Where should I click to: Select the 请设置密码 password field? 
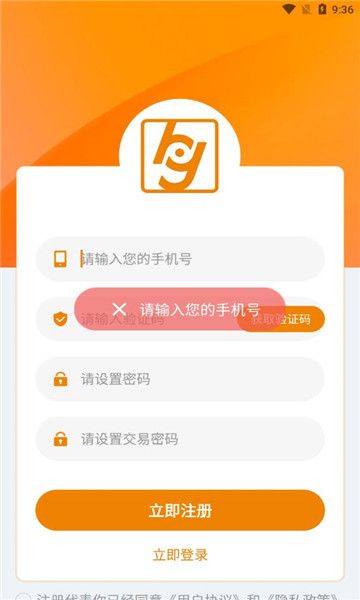pyautogui.click(x=180, y=379)
